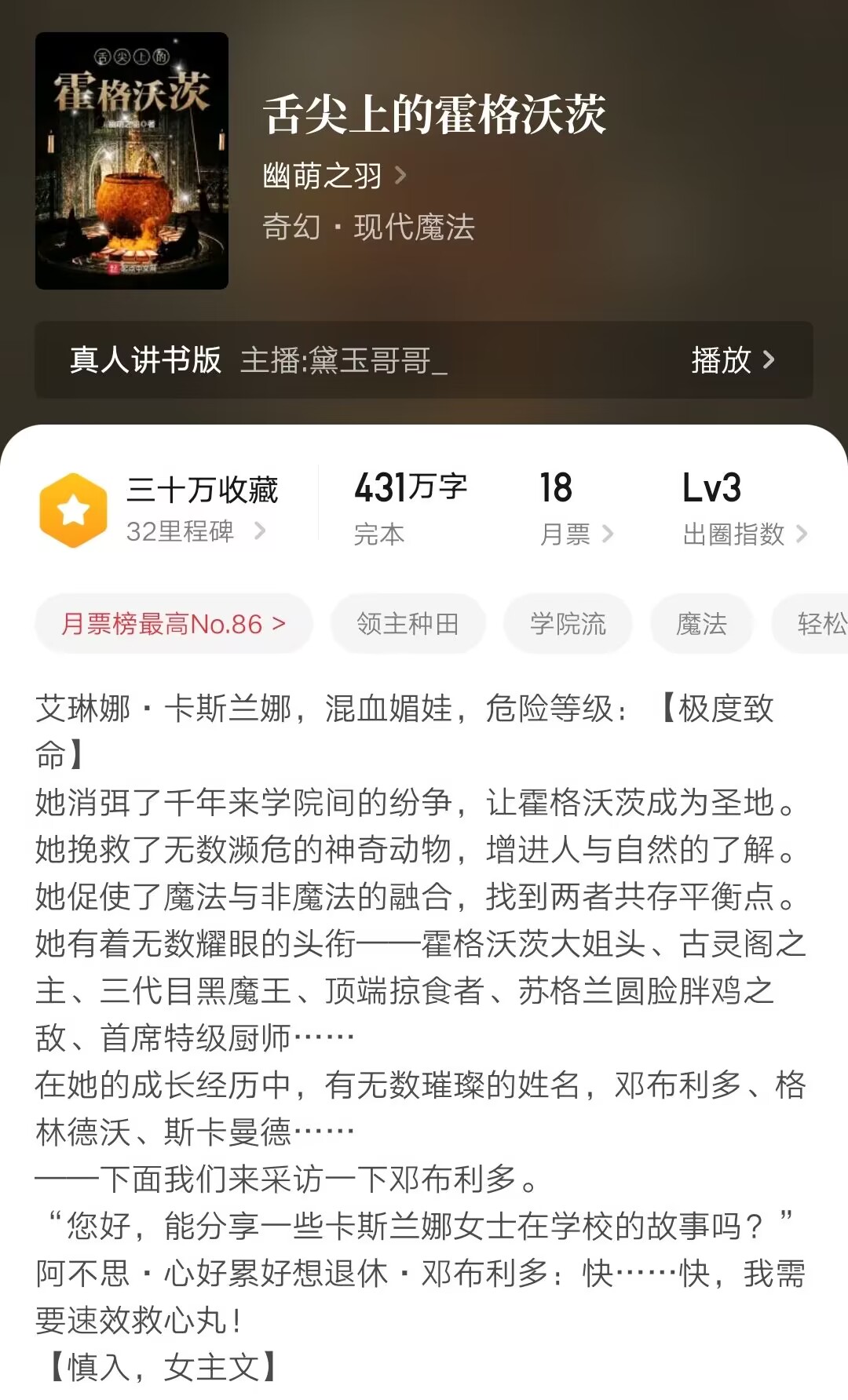Play the 真人讲书版 audiobook
Viewport: 848px width, 1400px height.
[x=145, y=363]
